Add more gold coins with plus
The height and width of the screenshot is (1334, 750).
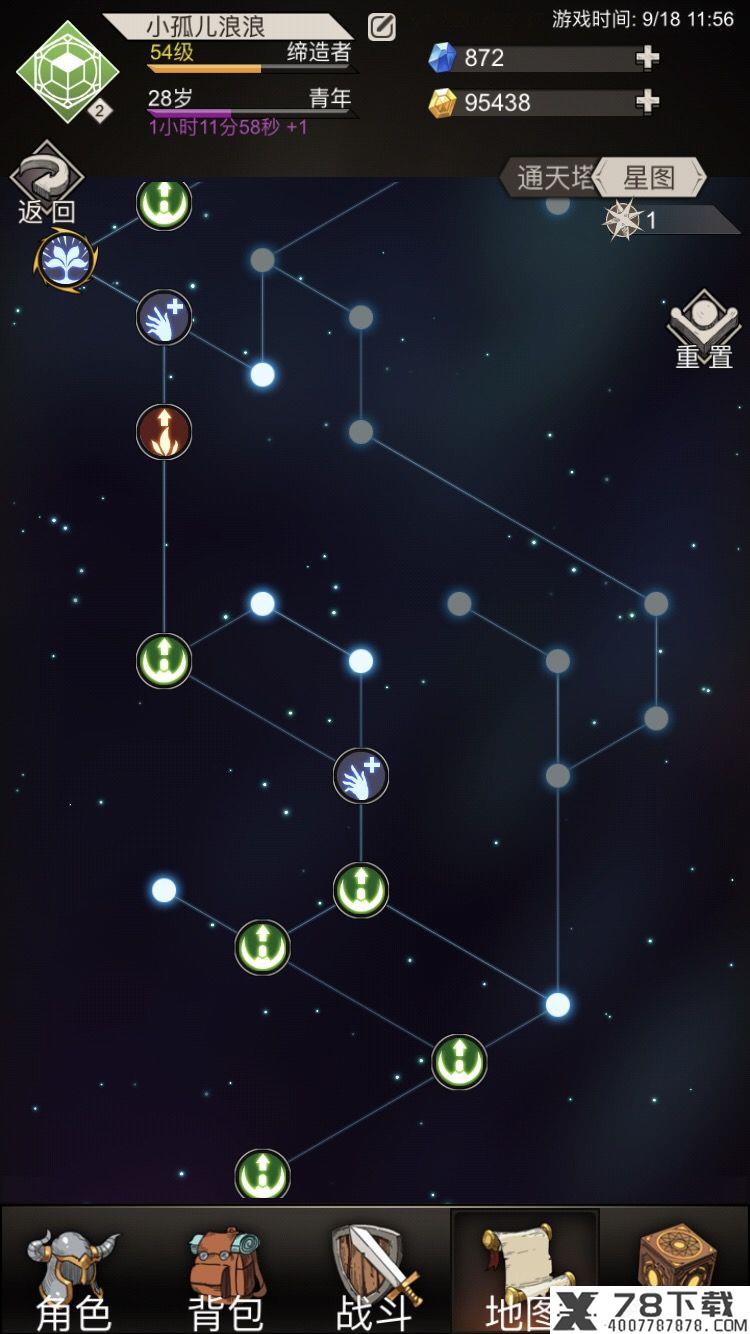click(647, 102)
